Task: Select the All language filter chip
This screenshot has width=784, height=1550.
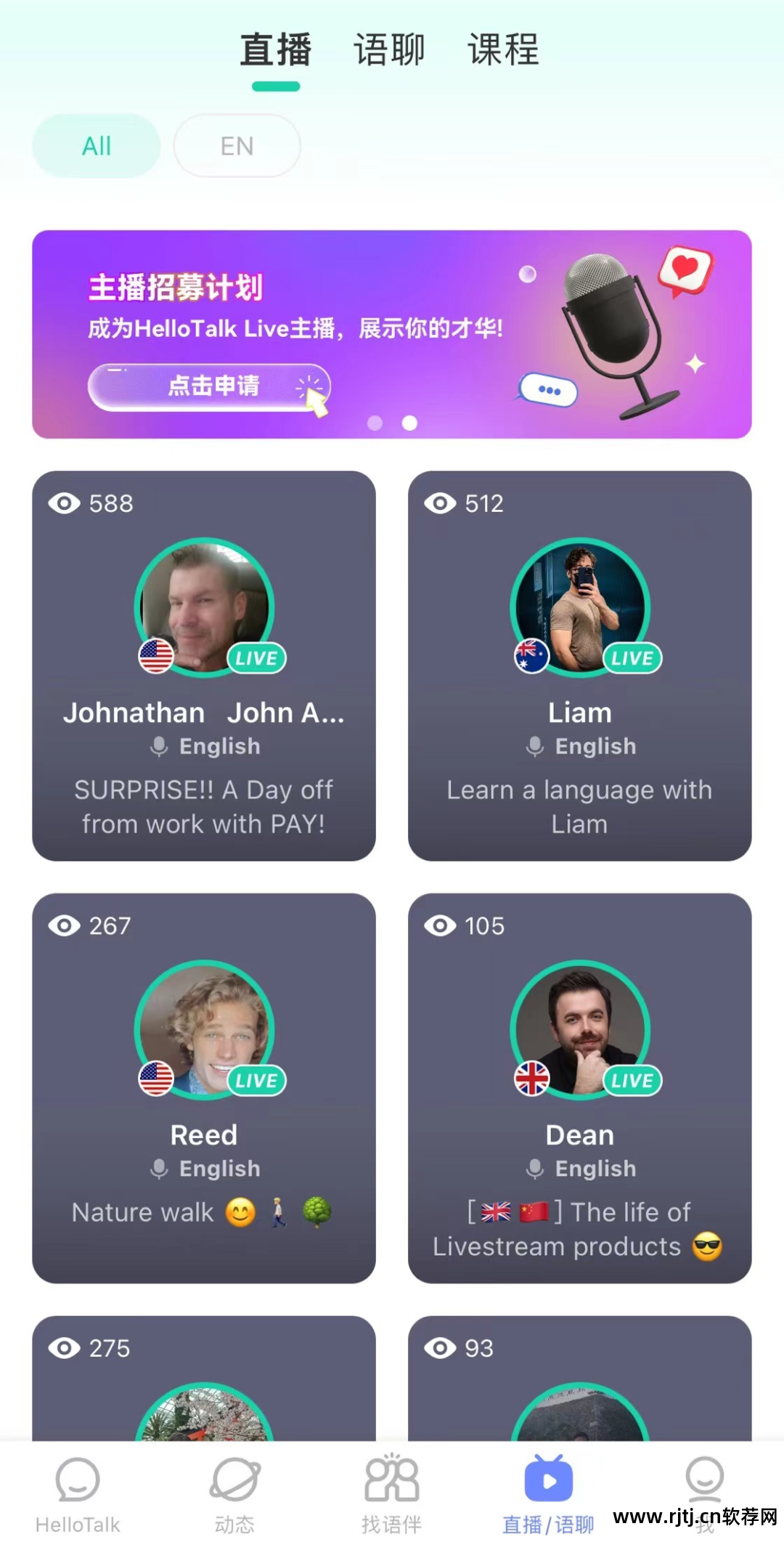Action: click(x=97, y=146)
